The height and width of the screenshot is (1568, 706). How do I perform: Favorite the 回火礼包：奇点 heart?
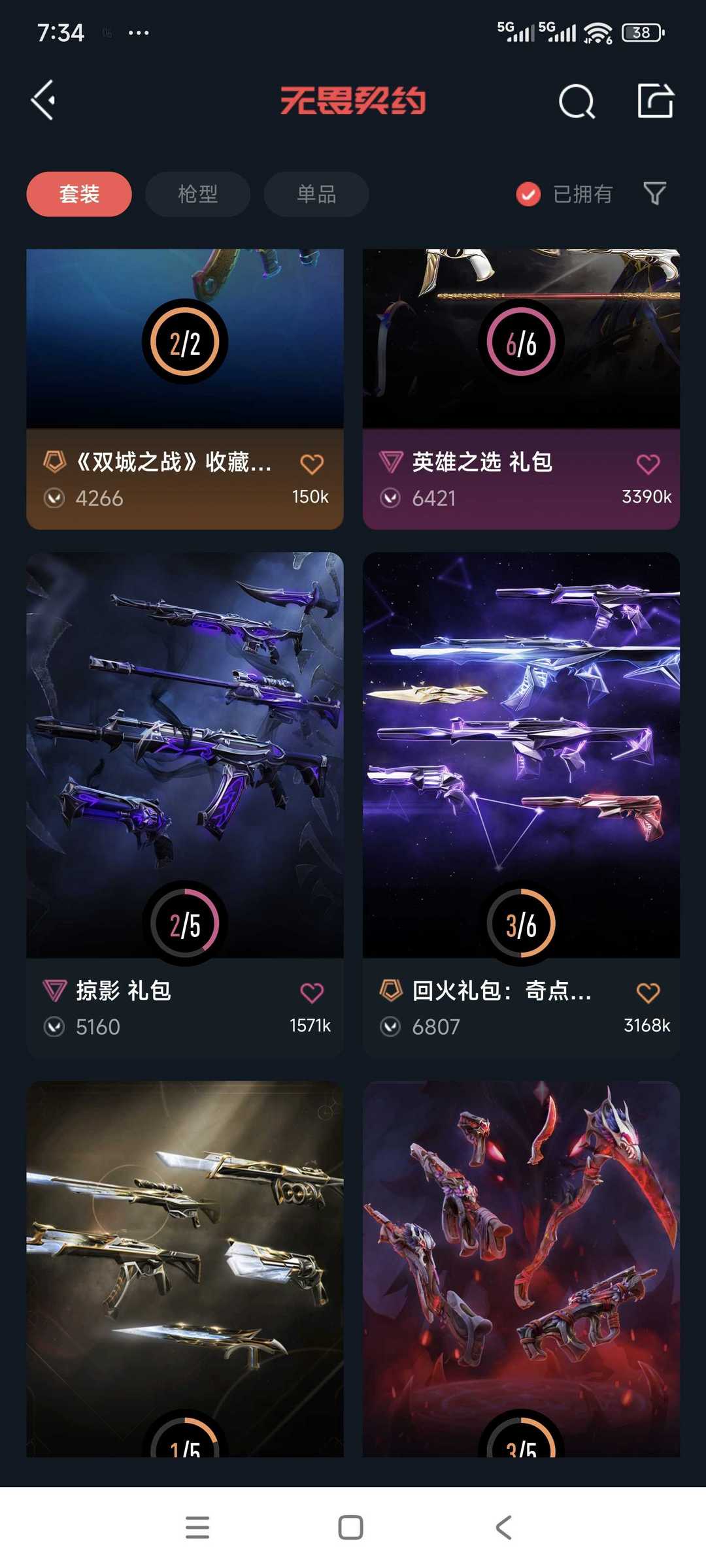pyautogui.click(x=648, y=992)
